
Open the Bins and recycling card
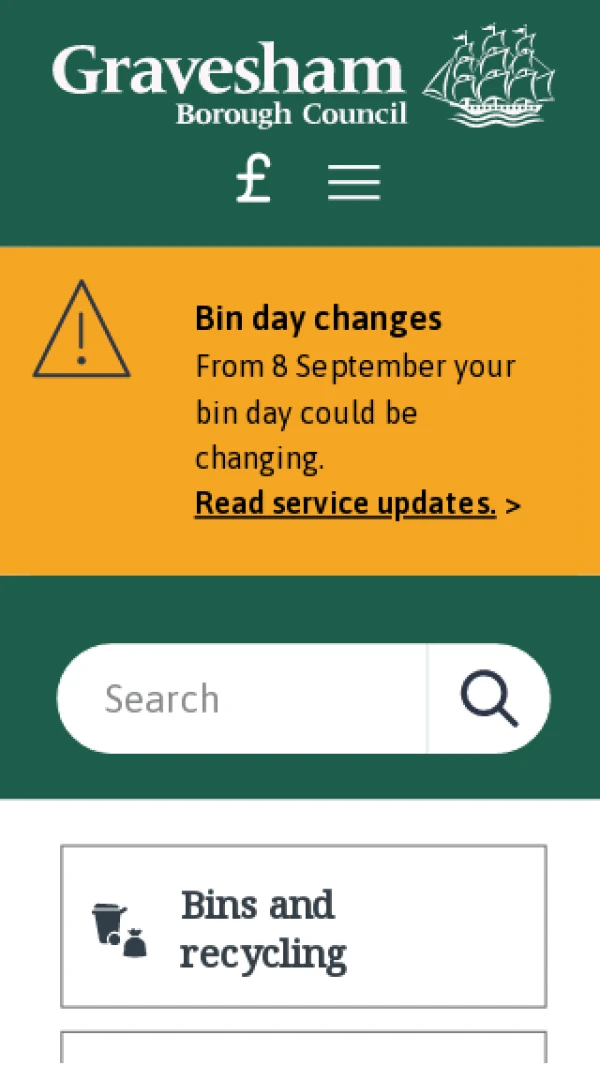pyautogui.click(x=303, y=926)
